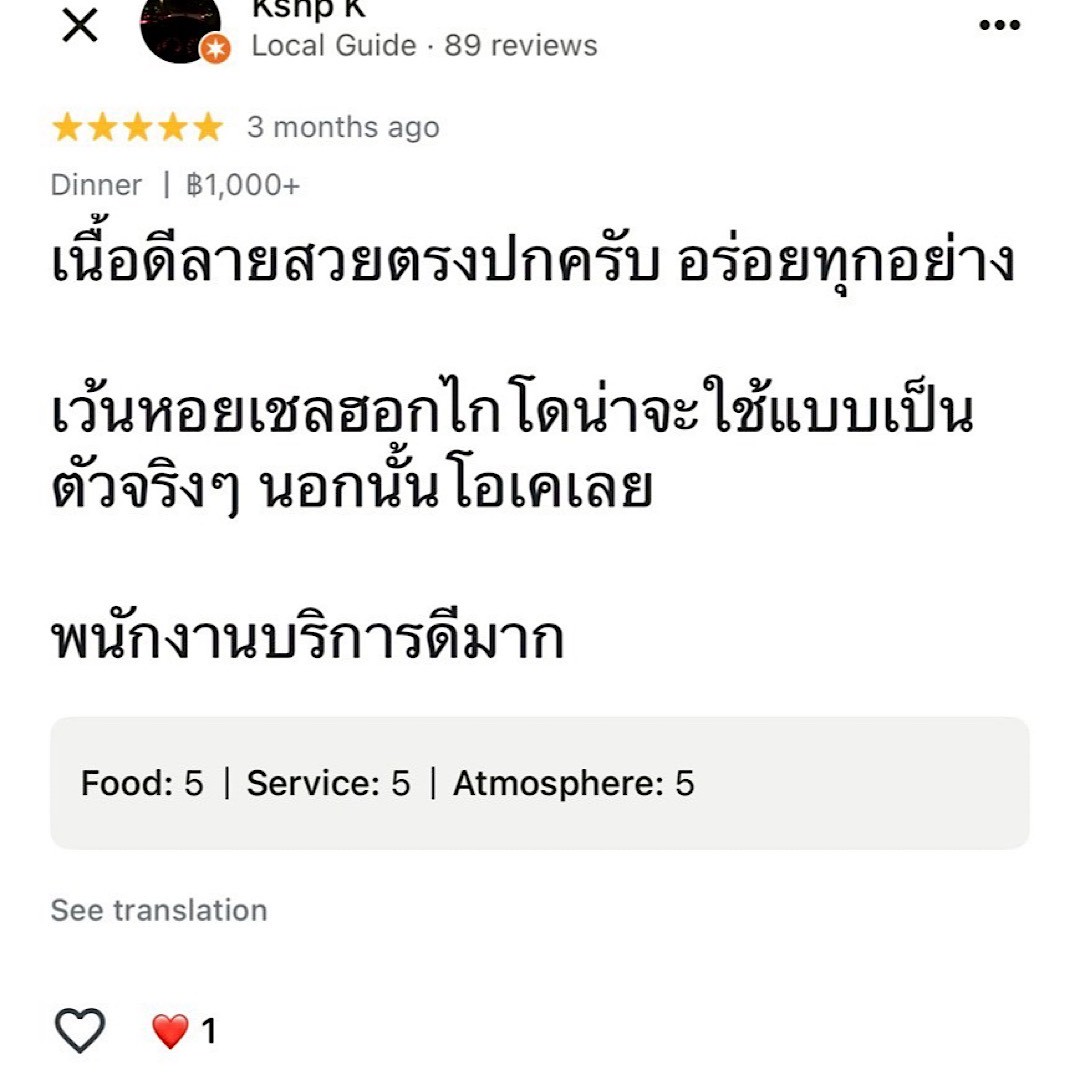Tap See translation link
1080x1080 pixels.
tap(159, 910)
